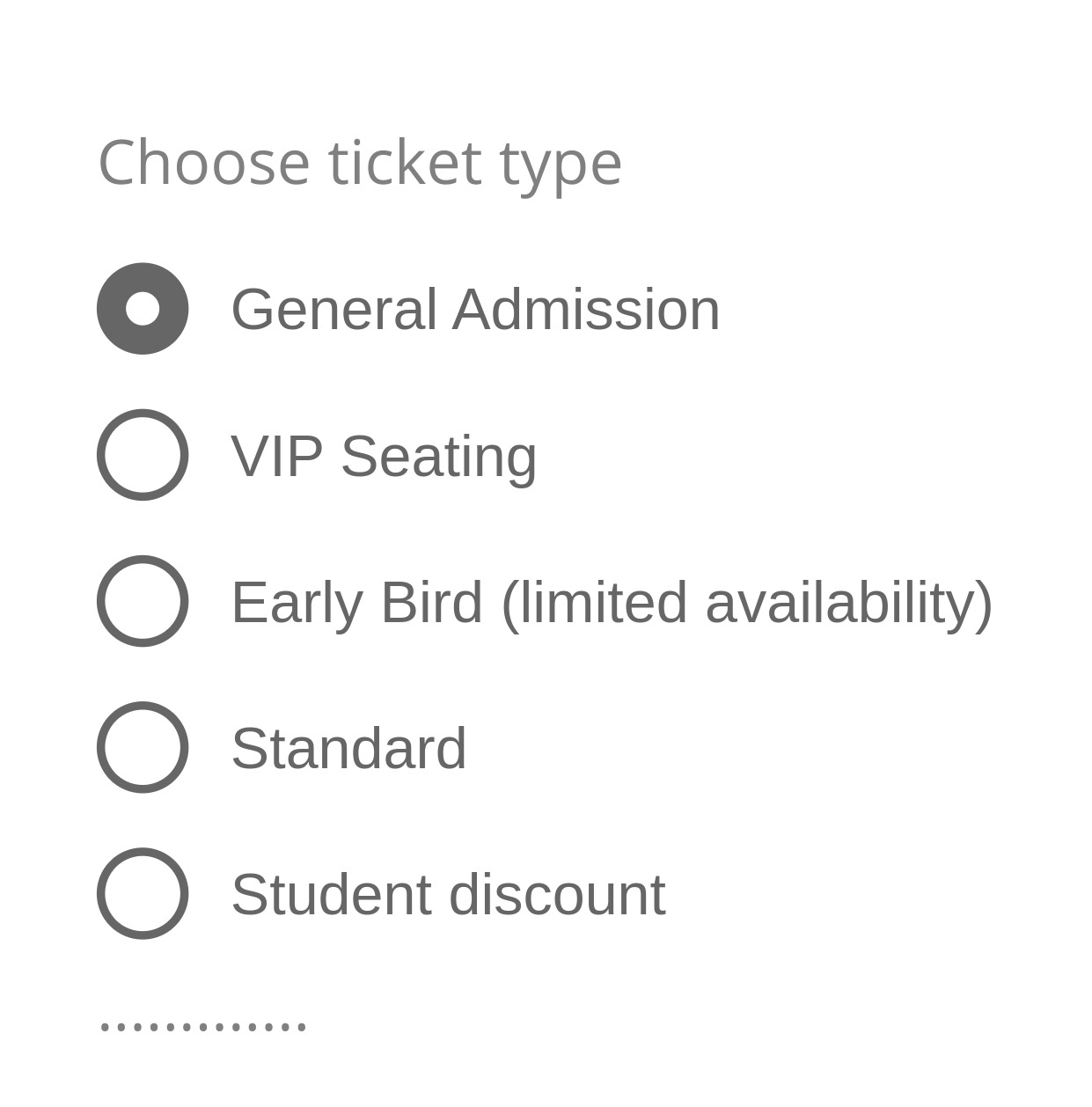The height and width of the screenshot is (1107, 1092).
Task: Select the Standard ticket option
Action: click(143, 747)
